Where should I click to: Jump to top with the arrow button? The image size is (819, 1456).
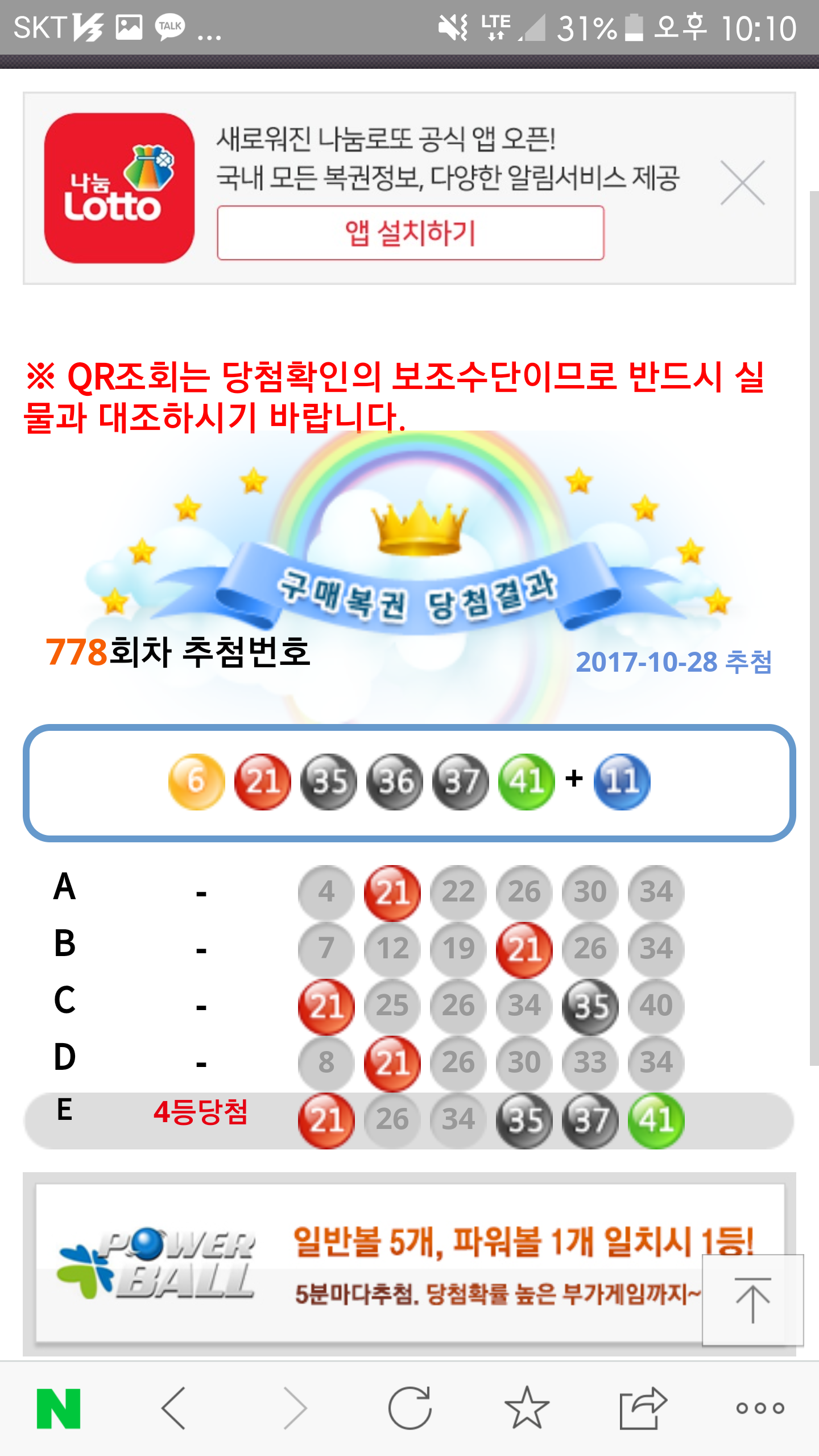tap(752, 1300)
